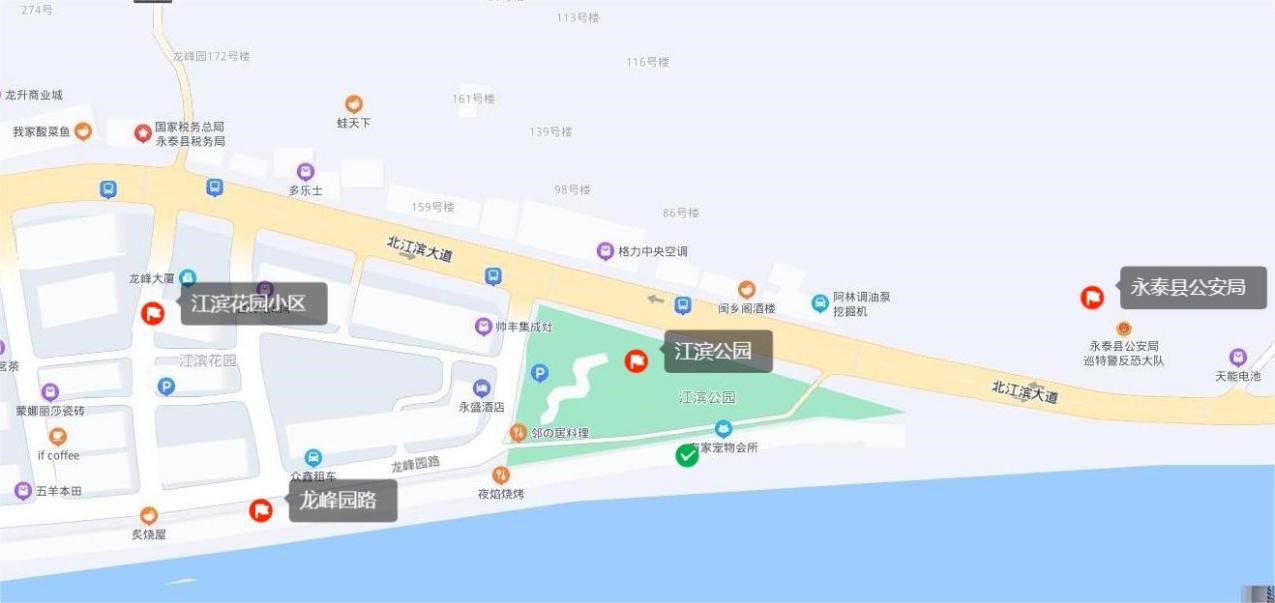The width and height of the screenshot is (1275, 603).
Task: Open the 格力中央空调 point of interest
Action: pyautogui.click(x=605, y=251)
